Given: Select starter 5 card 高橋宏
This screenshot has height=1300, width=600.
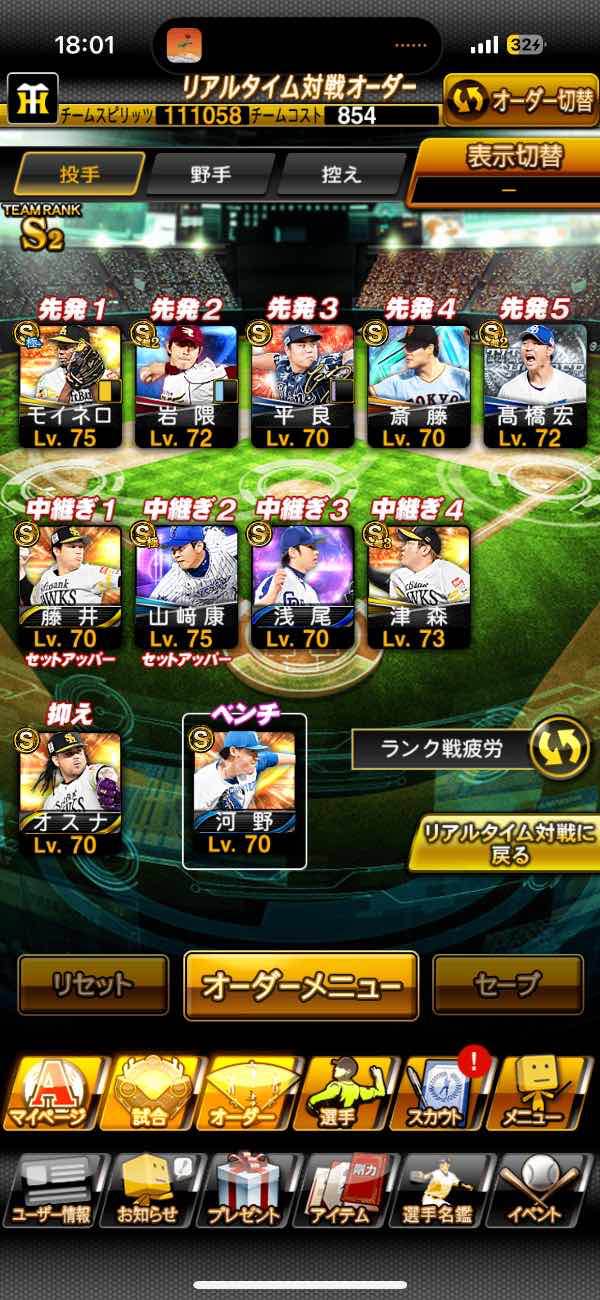Looking at the screenshot, I should pos(535,384).
